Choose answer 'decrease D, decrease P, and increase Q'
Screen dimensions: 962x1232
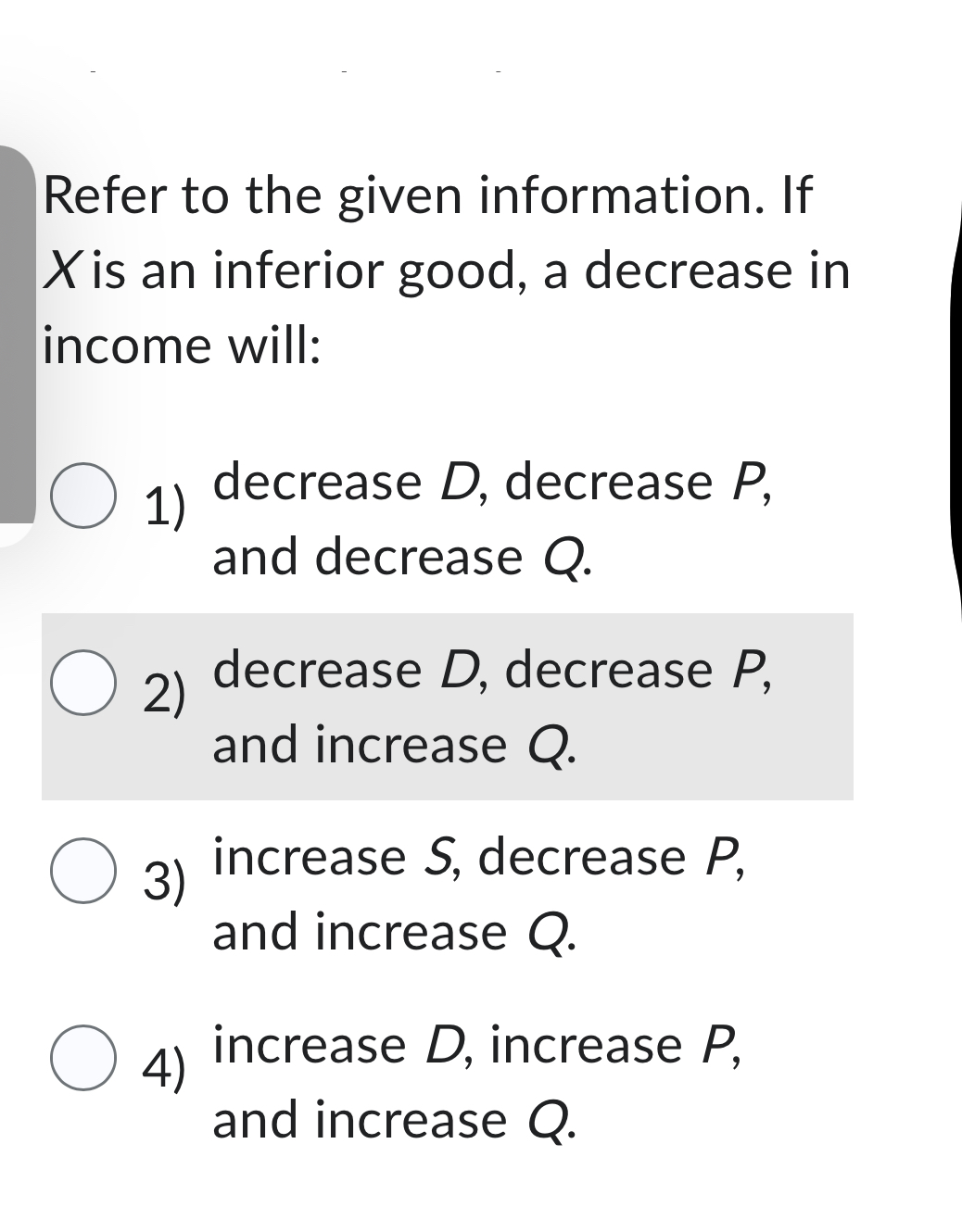point(495,706)
